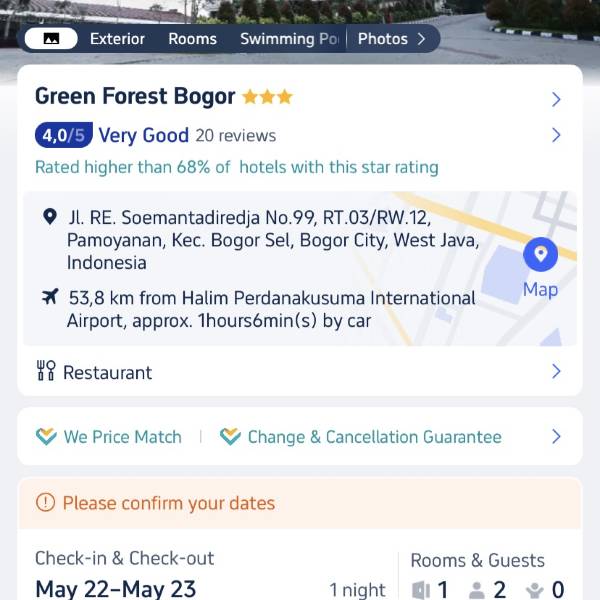Image resolution: width=600 pixels, height=600 pixels.
Task: Show Rooms photos
Action: pos(192,39)
